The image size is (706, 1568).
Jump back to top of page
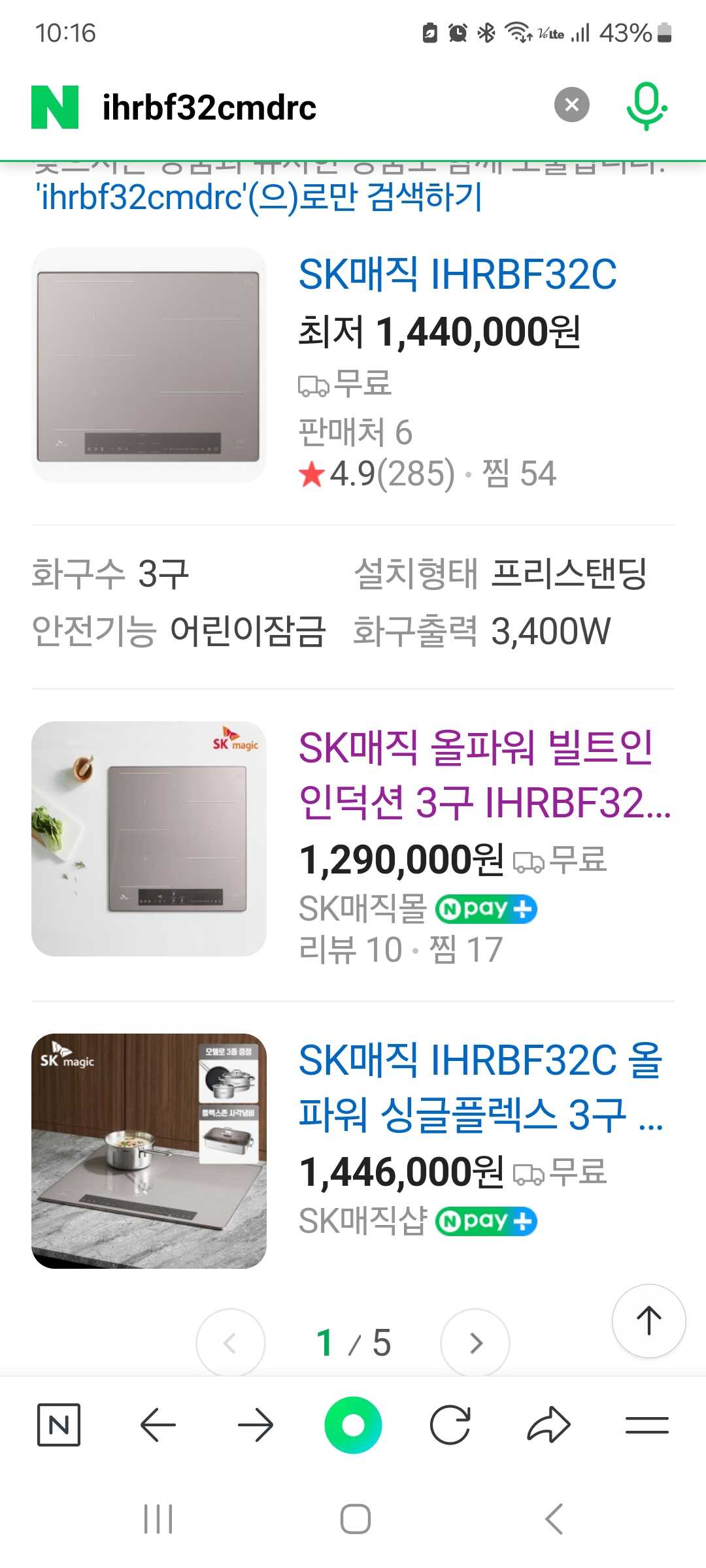tap(648, 1321)
